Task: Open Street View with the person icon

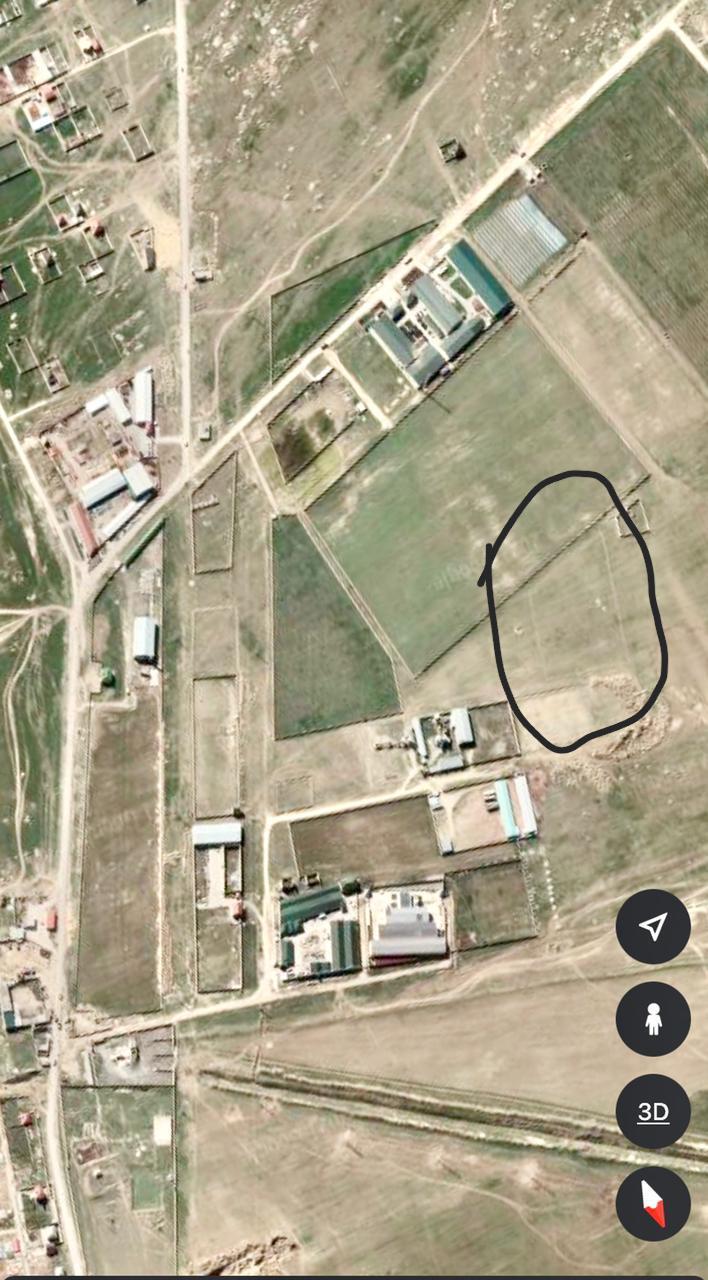Action: coord(653,1019)
